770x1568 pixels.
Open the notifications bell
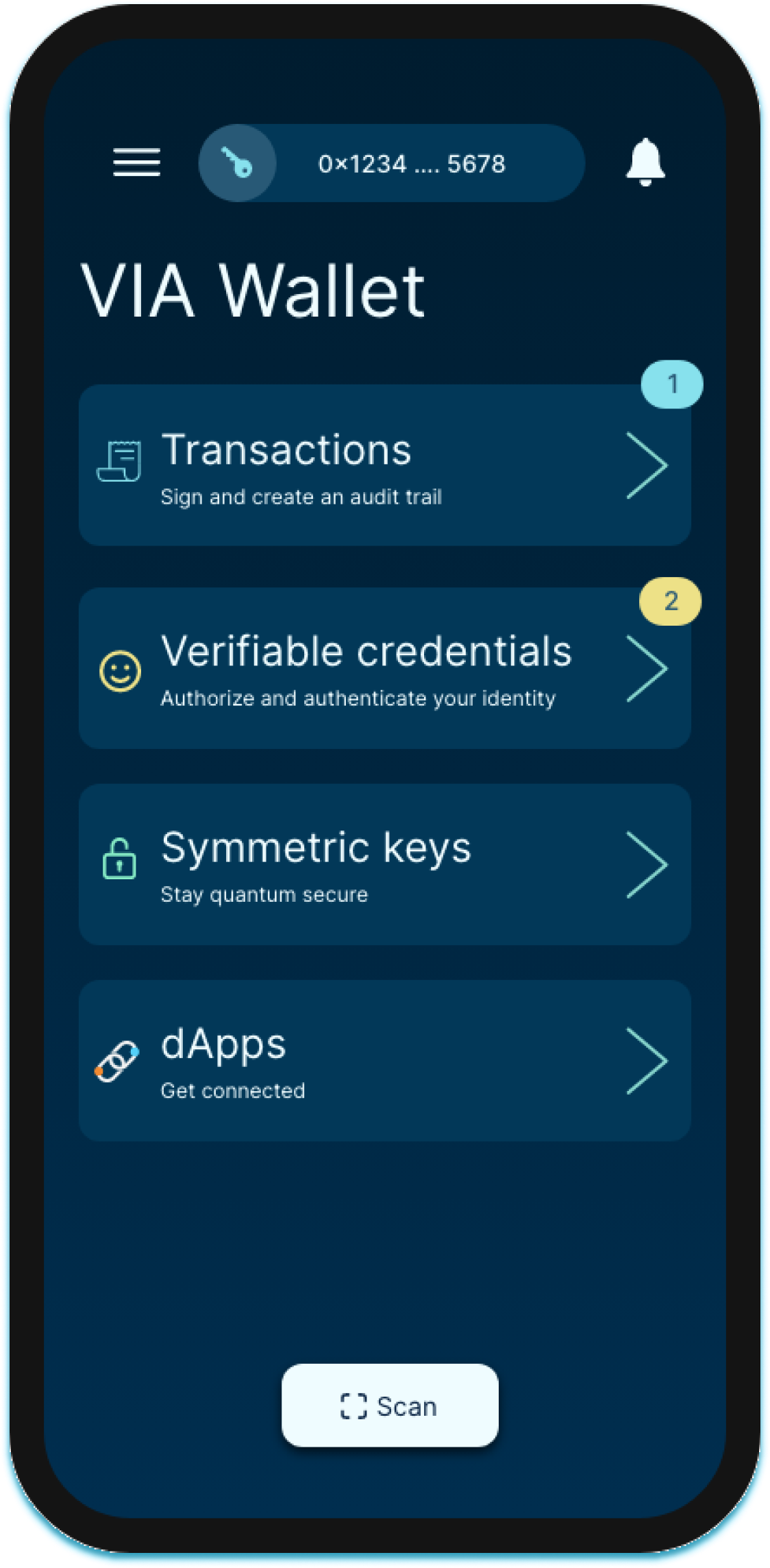click(x=645, y=162)
